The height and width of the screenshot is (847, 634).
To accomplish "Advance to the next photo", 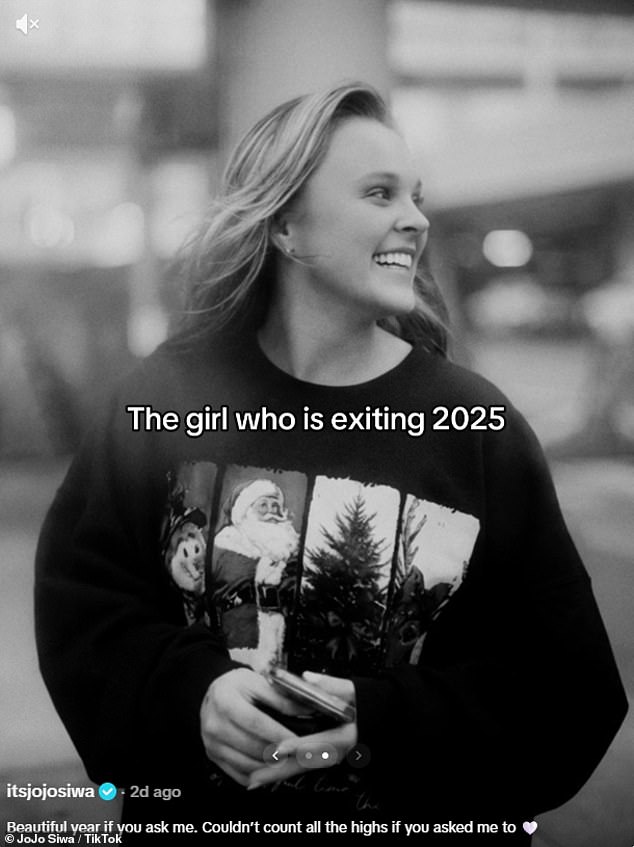I will pos(358,756).
